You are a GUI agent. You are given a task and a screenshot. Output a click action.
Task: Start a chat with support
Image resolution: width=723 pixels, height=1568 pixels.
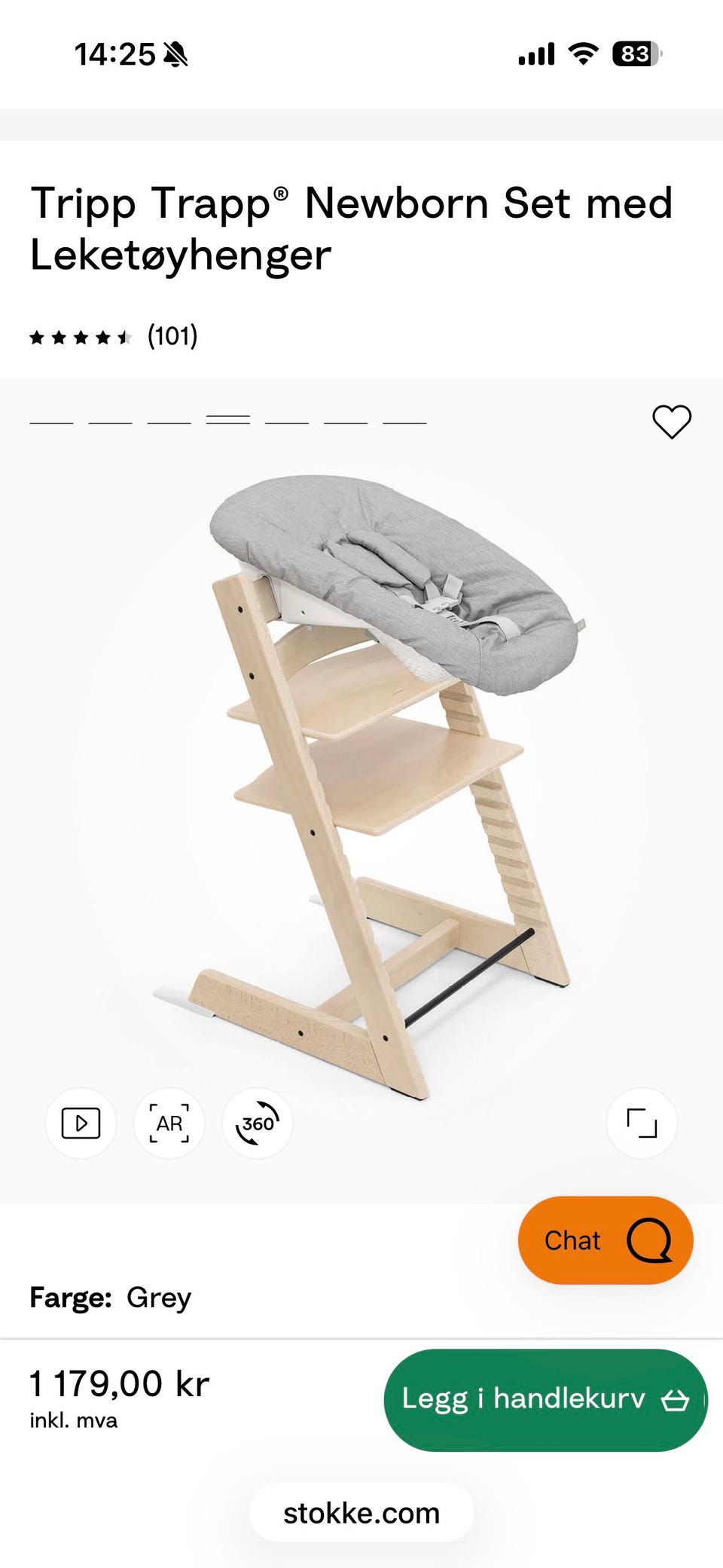click(x=606, y=1240)
